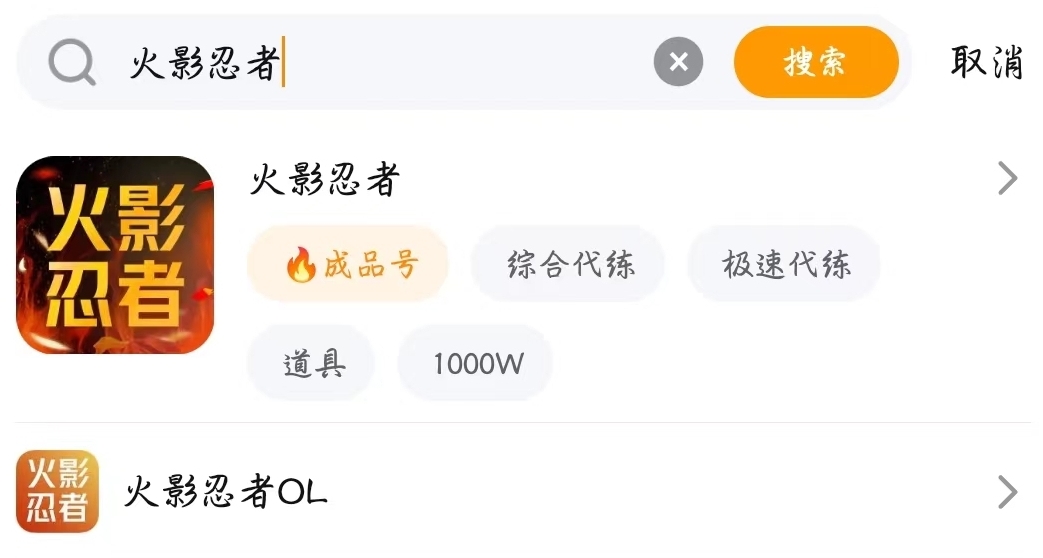1043x558 pixels.
Task: Select the 极速代练 chip
Action: [x=785, y=265]
